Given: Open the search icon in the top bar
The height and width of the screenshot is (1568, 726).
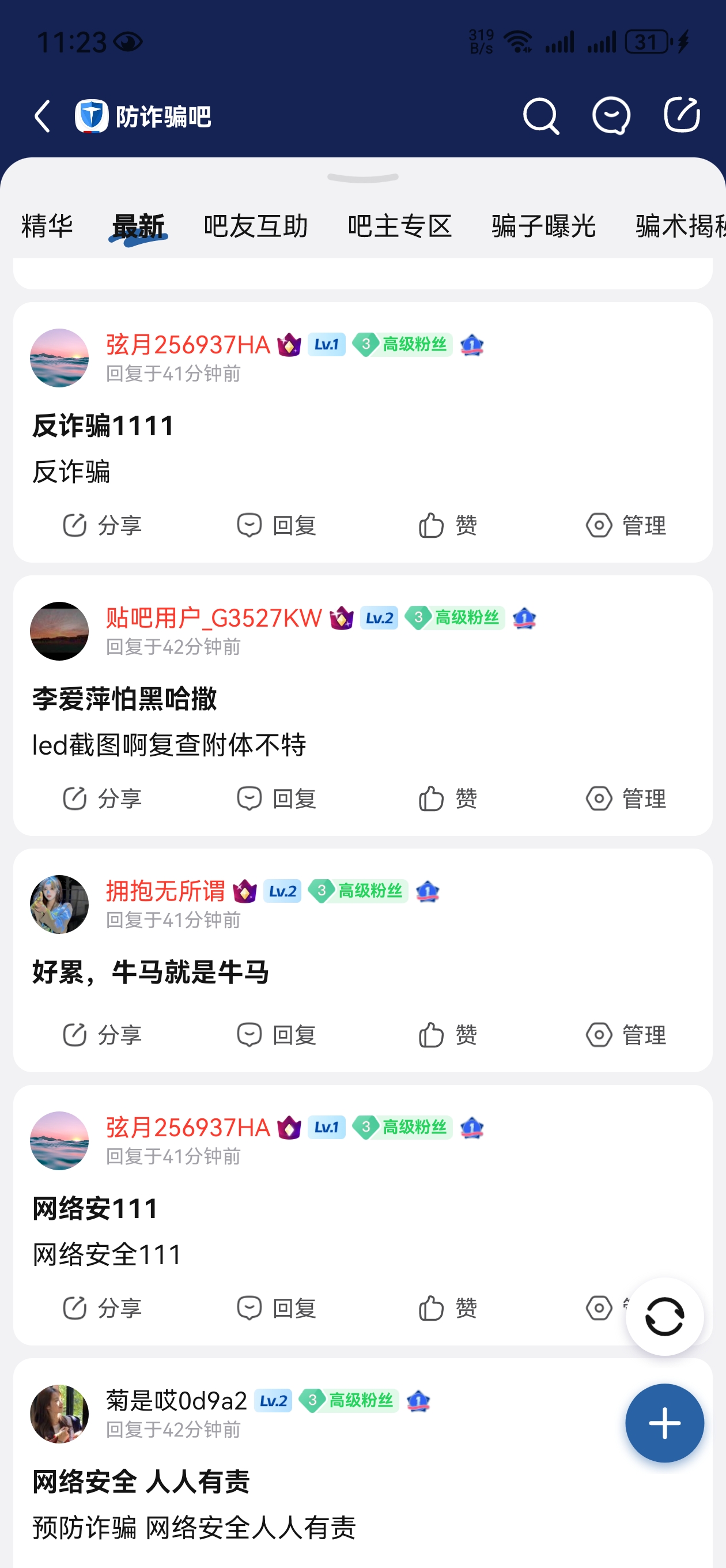Looking at the screenshot, I should click(x=540, y=116).
